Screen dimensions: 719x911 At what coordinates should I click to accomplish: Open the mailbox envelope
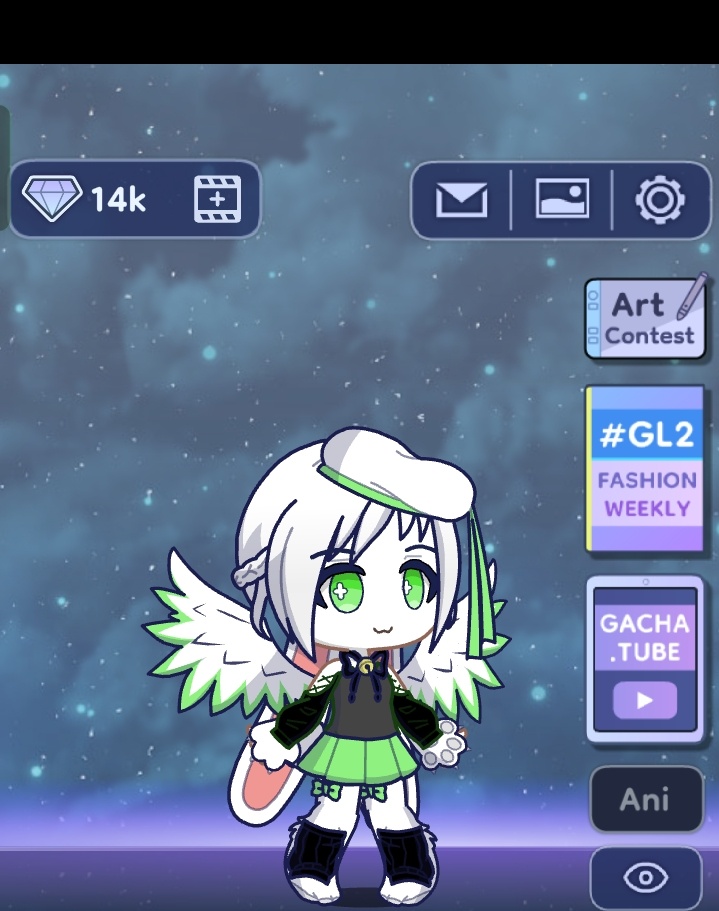pos(461,200)
